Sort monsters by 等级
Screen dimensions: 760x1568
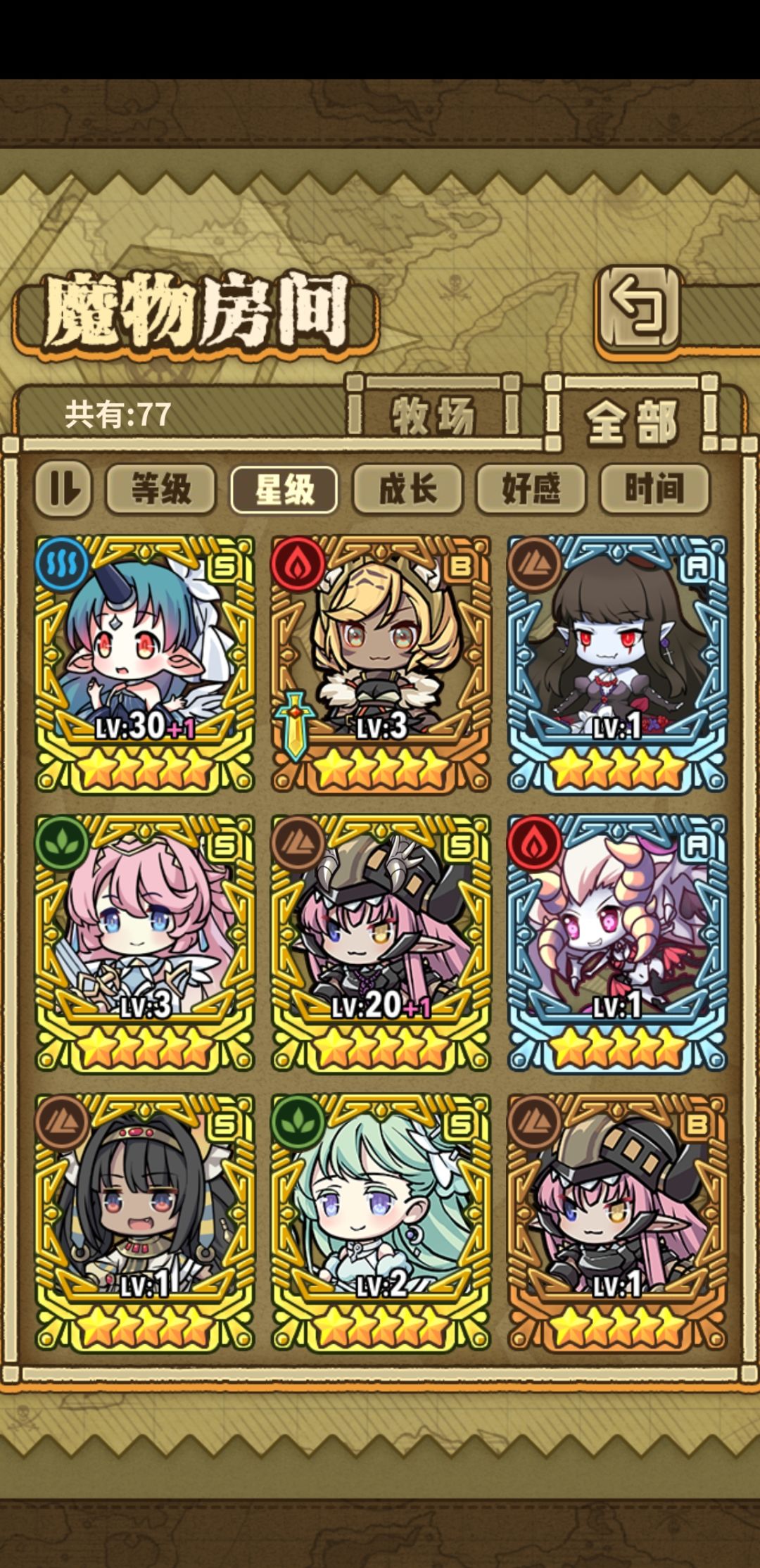[x=160, y=488]
